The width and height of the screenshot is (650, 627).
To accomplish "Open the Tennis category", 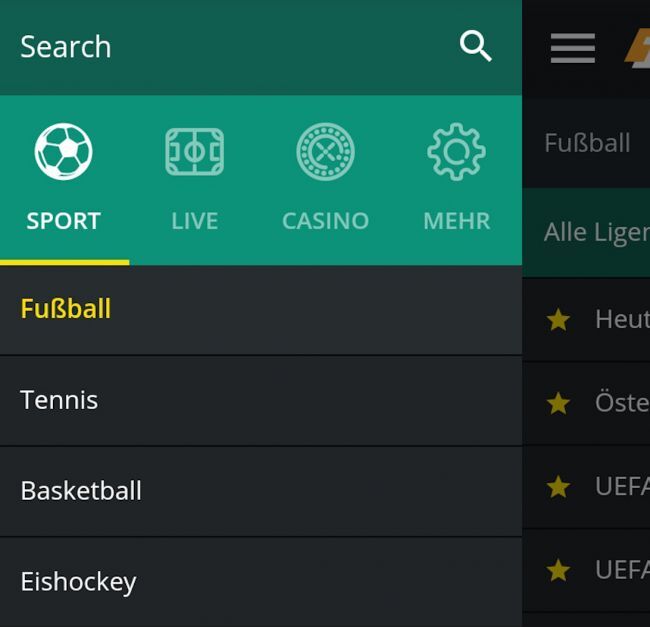I will 260,400.
